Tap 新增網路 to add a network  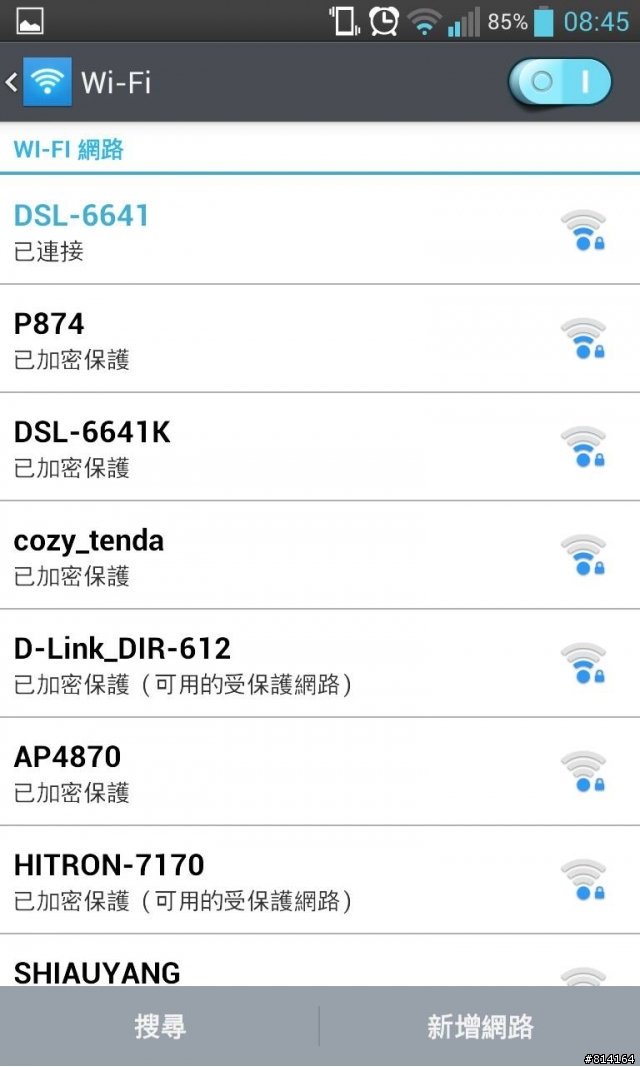tap(480, 1026)
